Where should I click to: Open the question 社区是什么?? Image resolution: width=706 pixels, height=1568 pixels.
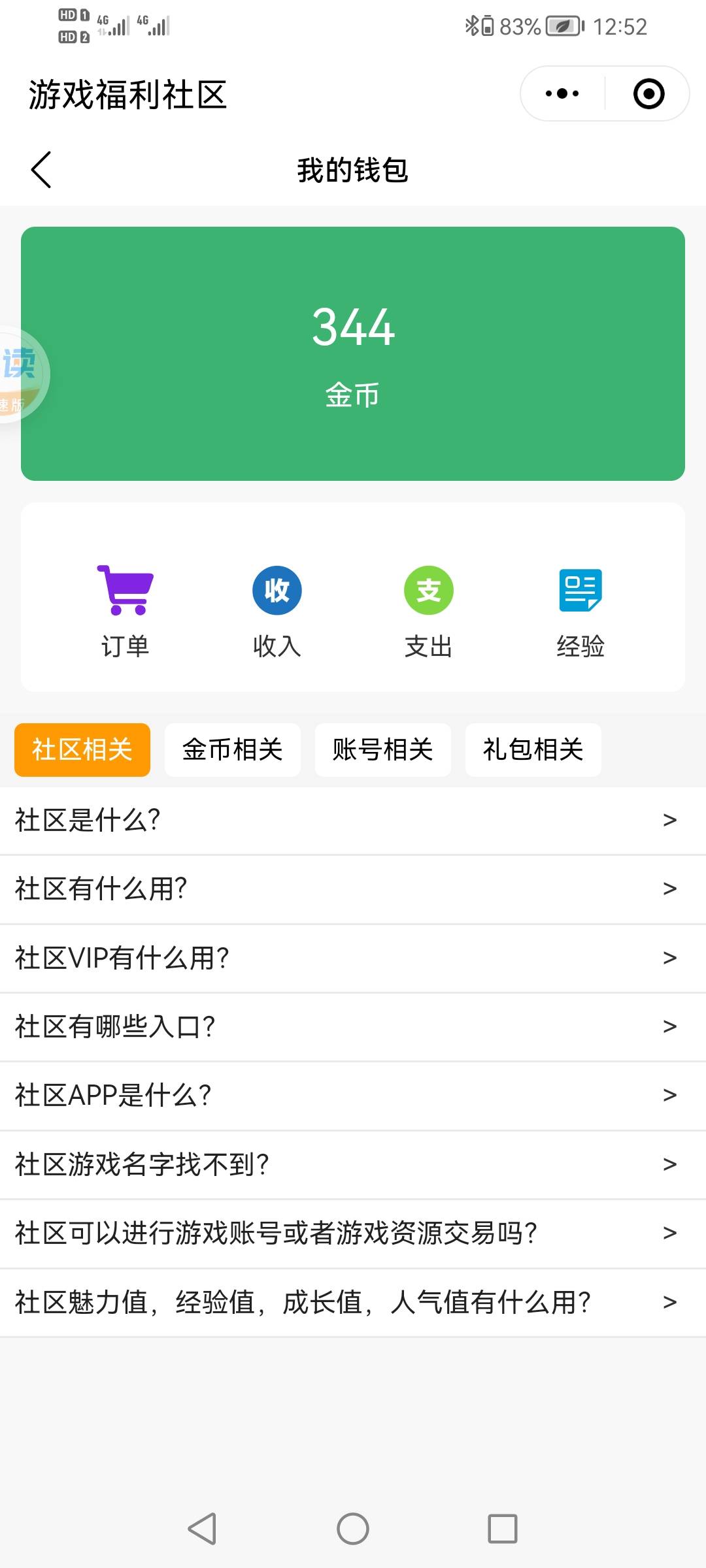(x=353, y=820)
